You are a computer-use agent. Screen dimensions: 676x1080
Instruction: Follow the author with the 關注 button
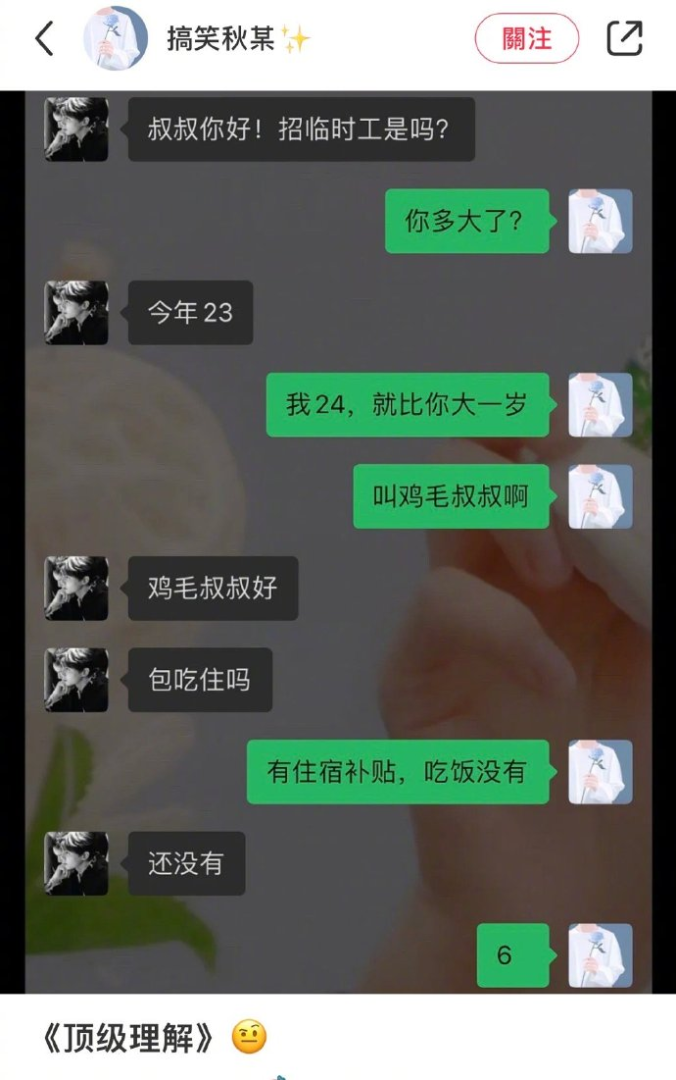click(527, 39)
